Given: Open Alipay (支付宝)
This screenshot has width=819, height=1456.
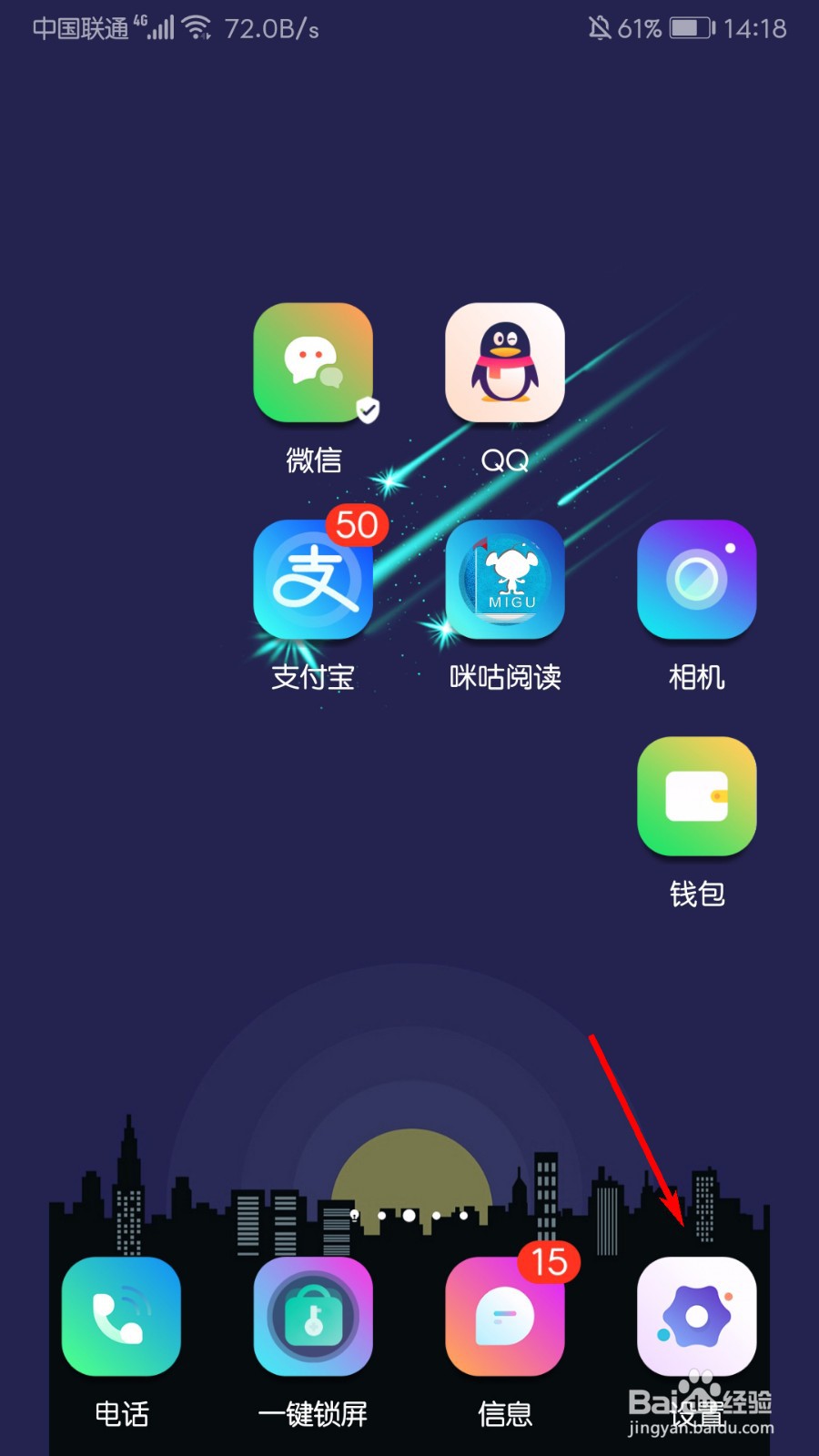Looking at the screenshot, I should pos(314,581).
